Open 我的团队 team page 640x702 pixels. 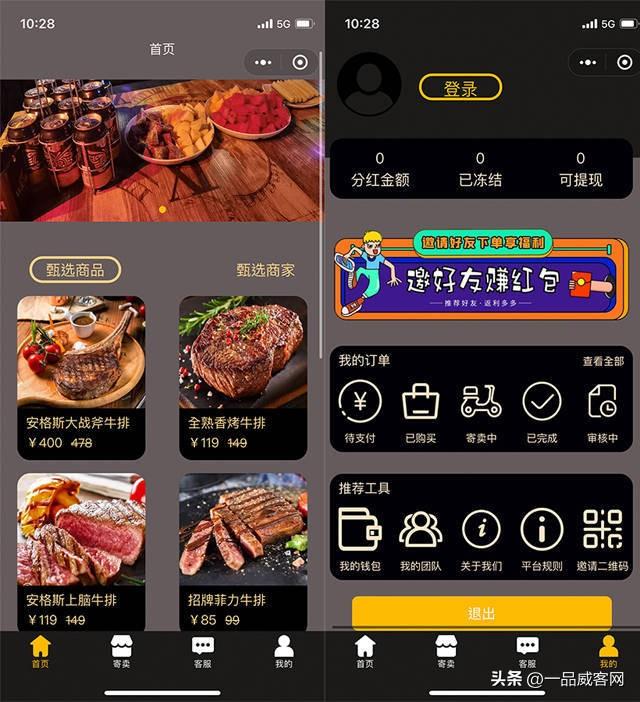click(421, 539)
